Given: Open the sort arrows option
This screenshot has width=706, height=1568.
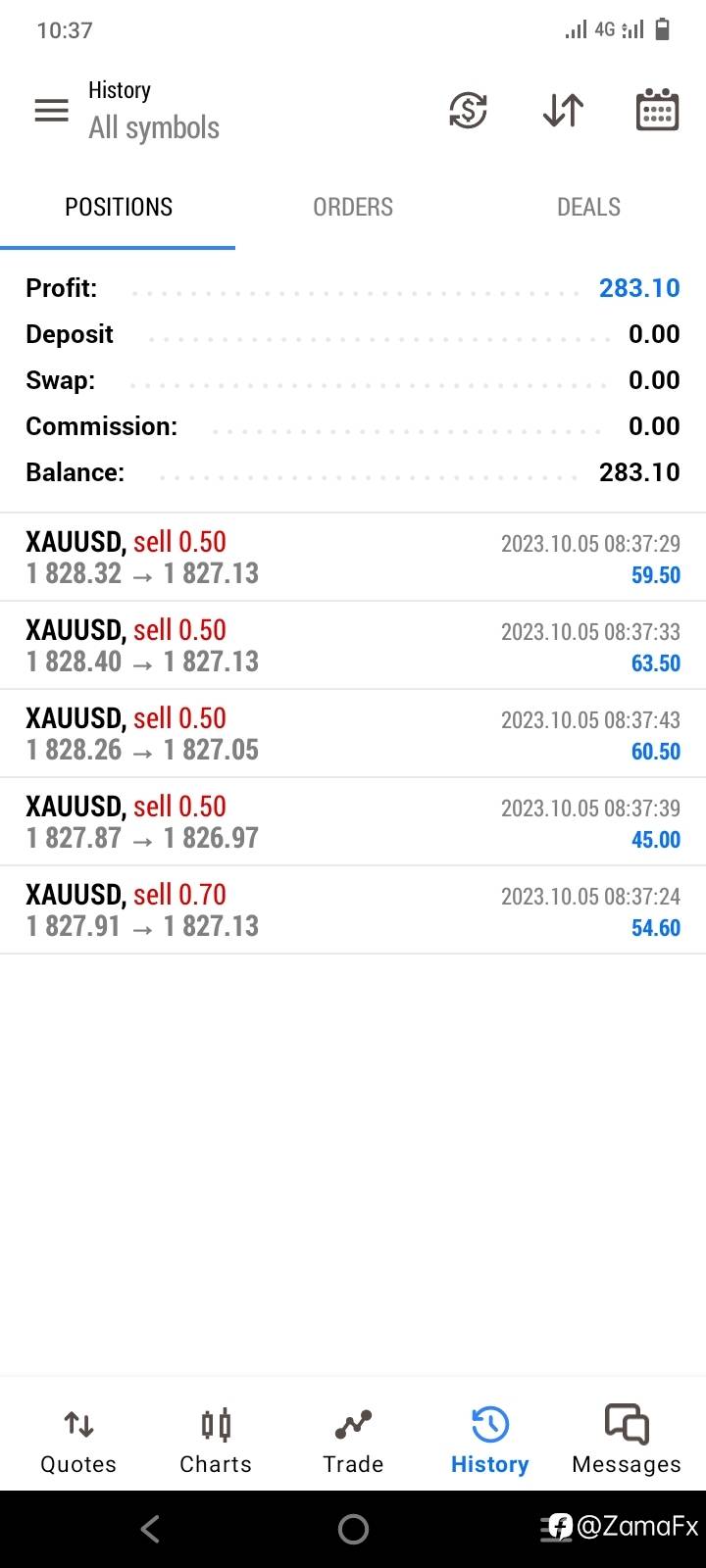Looking at the screenshot, I should (563, 110).
